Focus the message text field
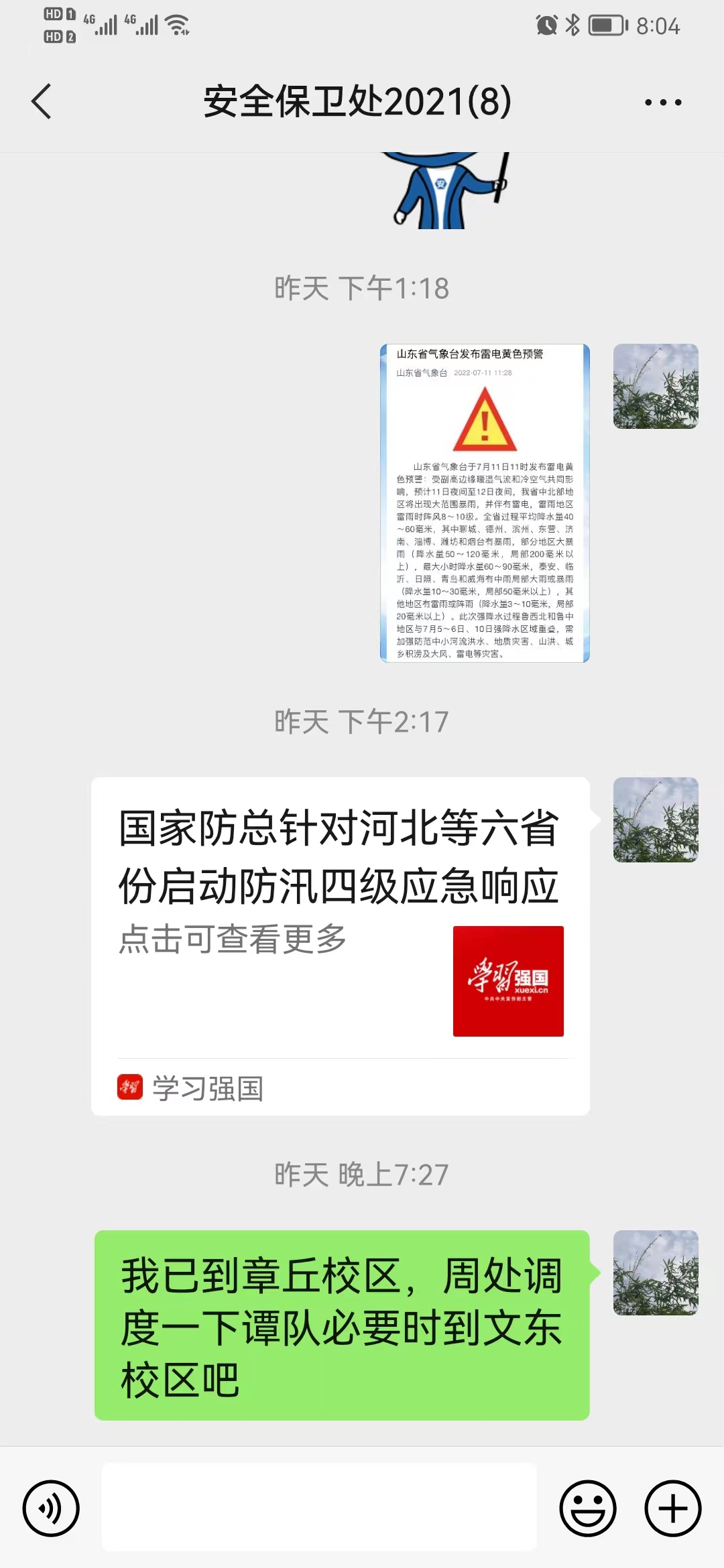The height and width of the screenshot is (1568, 724). [x=319, y=1507]
